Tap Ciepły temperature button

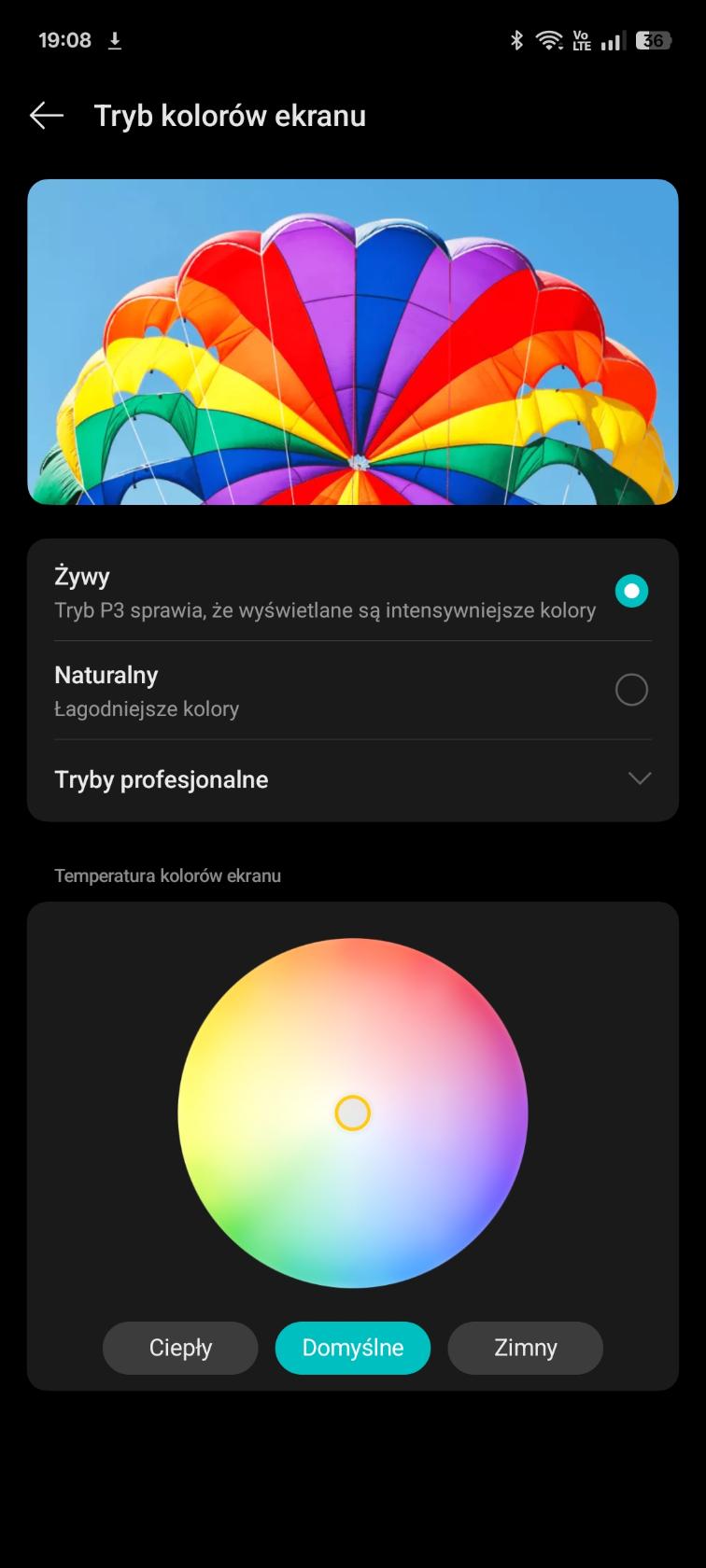(x=180, y=1348)
